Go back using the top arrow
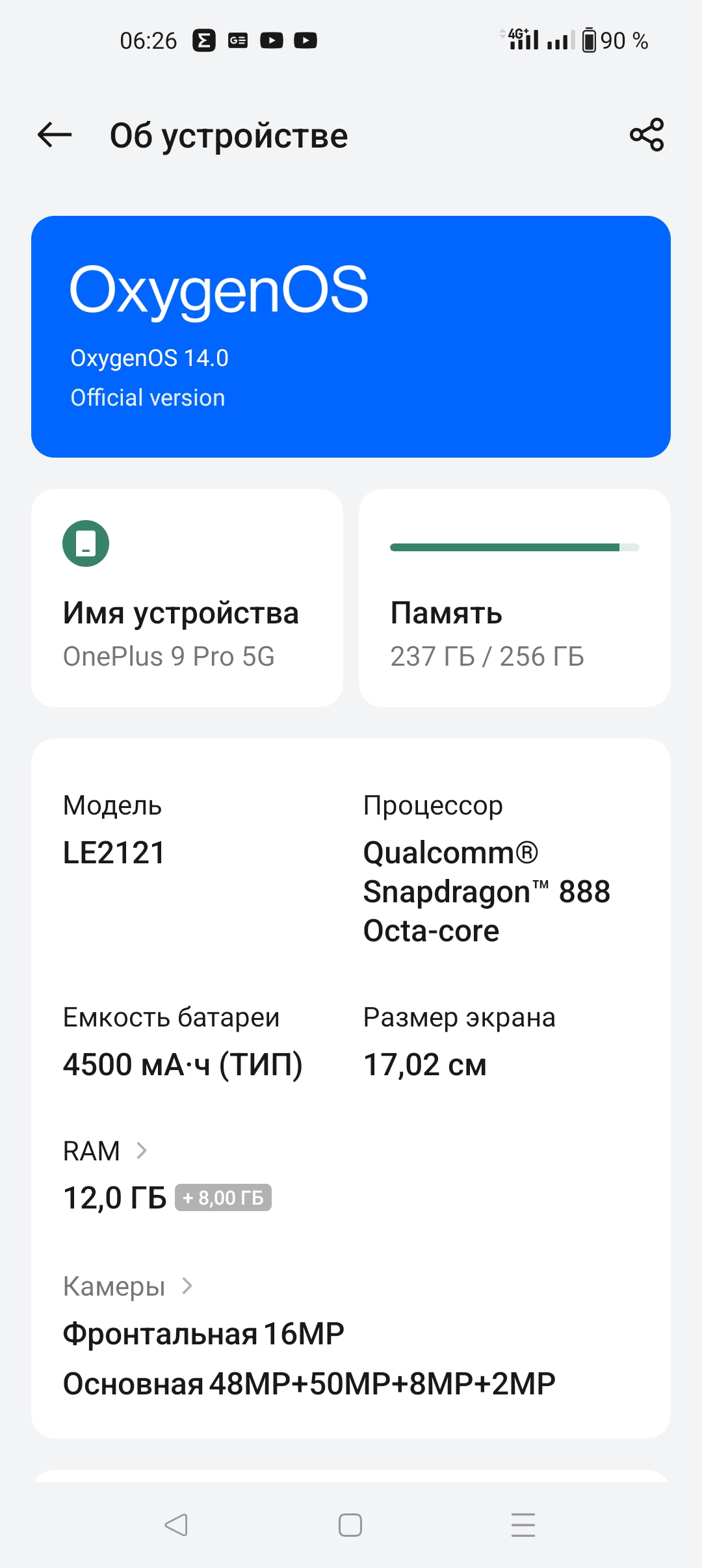702x1568 pixels. [x=55, y=135]
